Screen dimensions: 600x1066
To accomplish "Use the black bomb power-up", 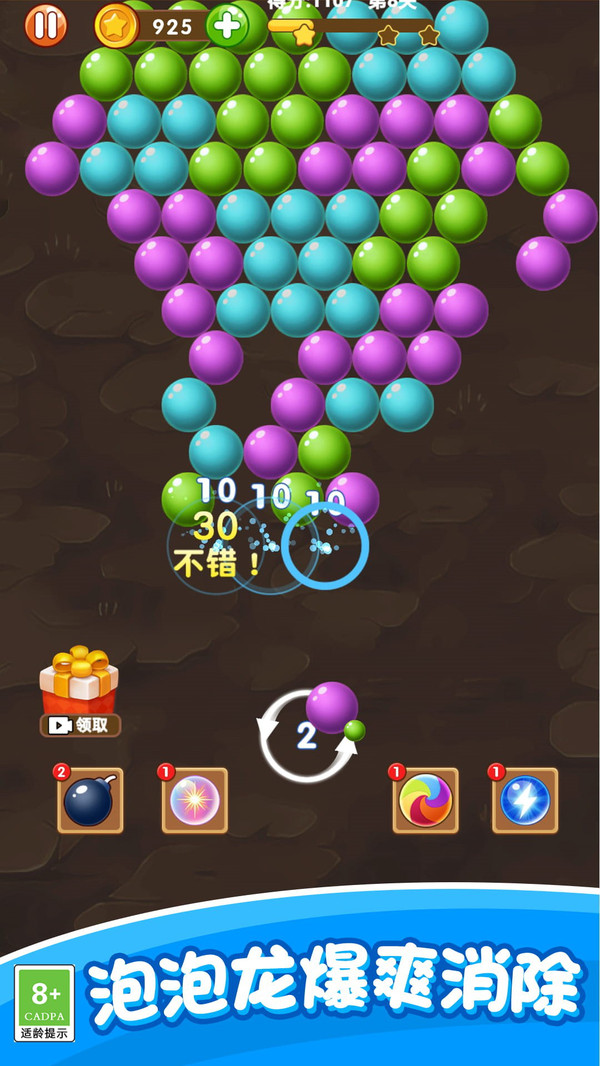I will tap(90, 801).
